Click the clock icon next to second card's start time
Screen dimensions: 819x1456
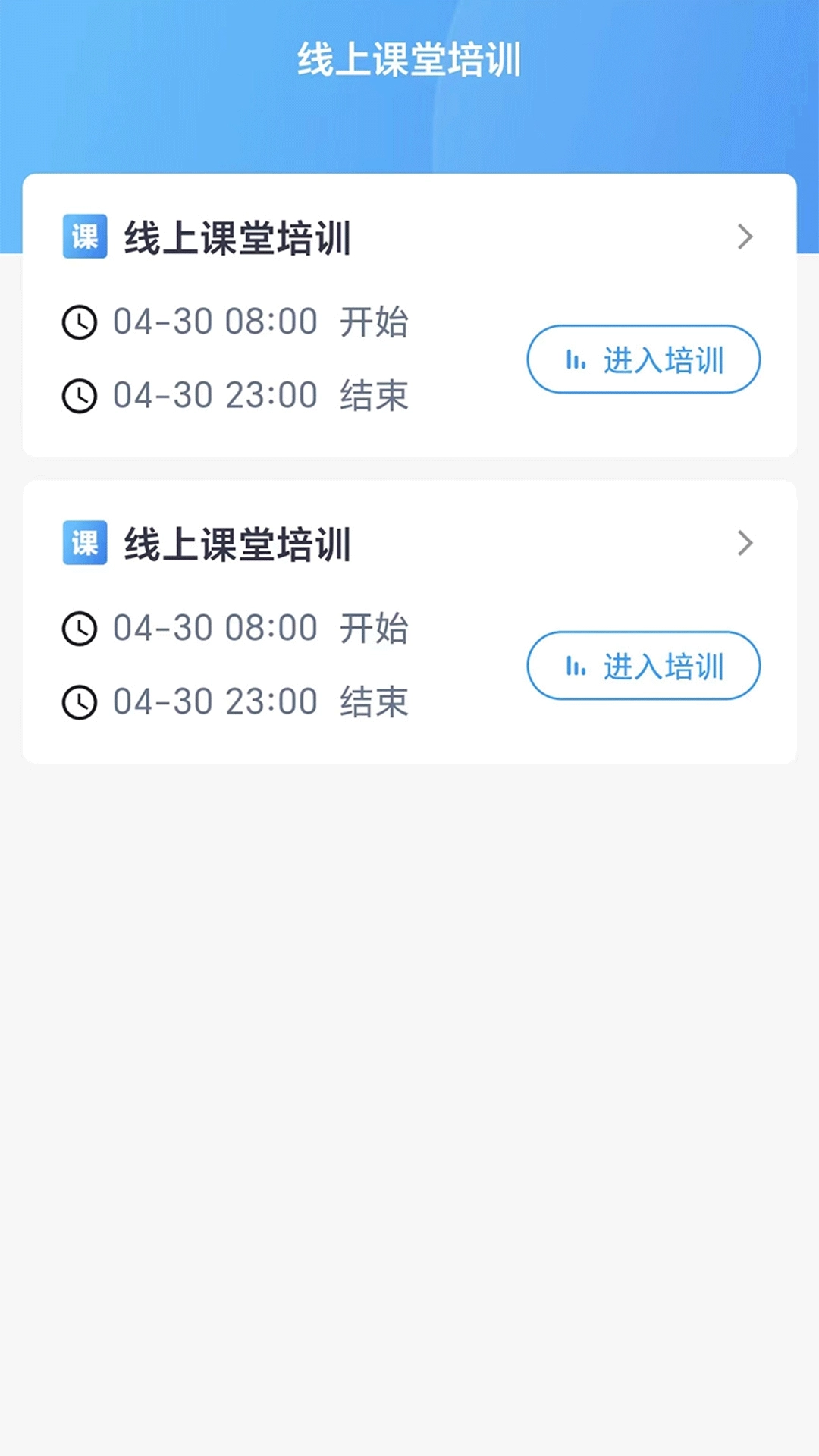point(81,628)
